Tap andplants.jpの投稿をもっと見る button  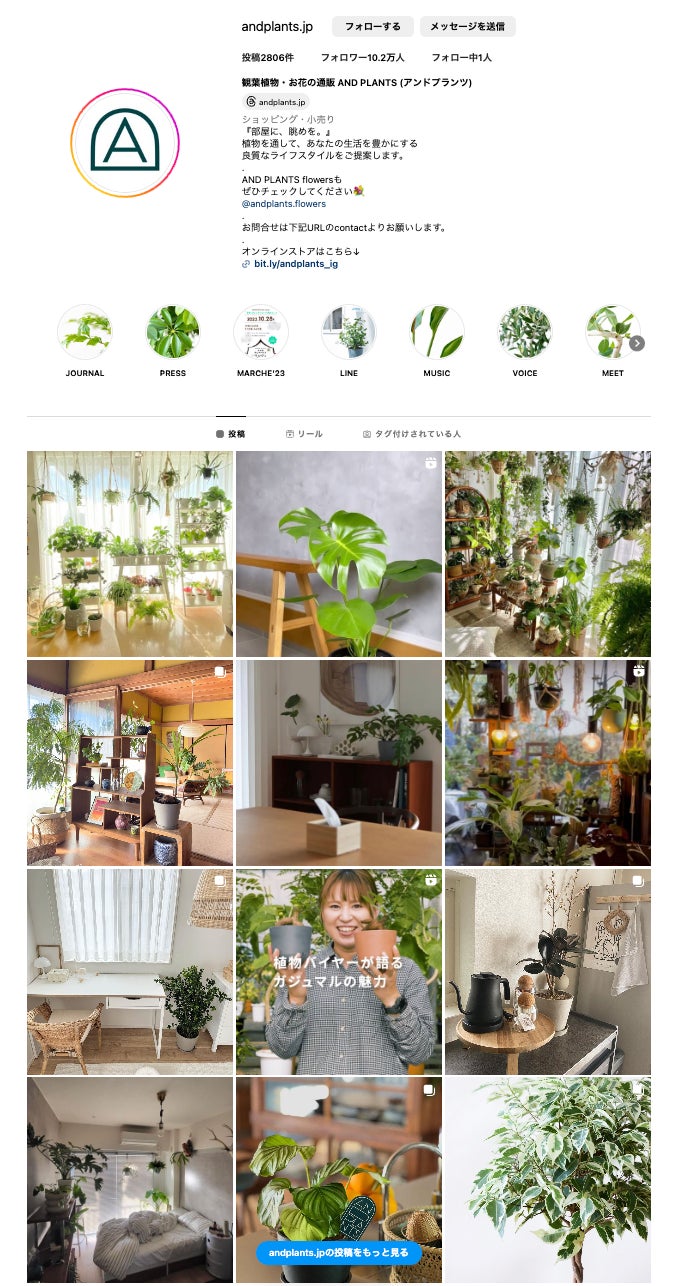click(x=338, y=1252)
